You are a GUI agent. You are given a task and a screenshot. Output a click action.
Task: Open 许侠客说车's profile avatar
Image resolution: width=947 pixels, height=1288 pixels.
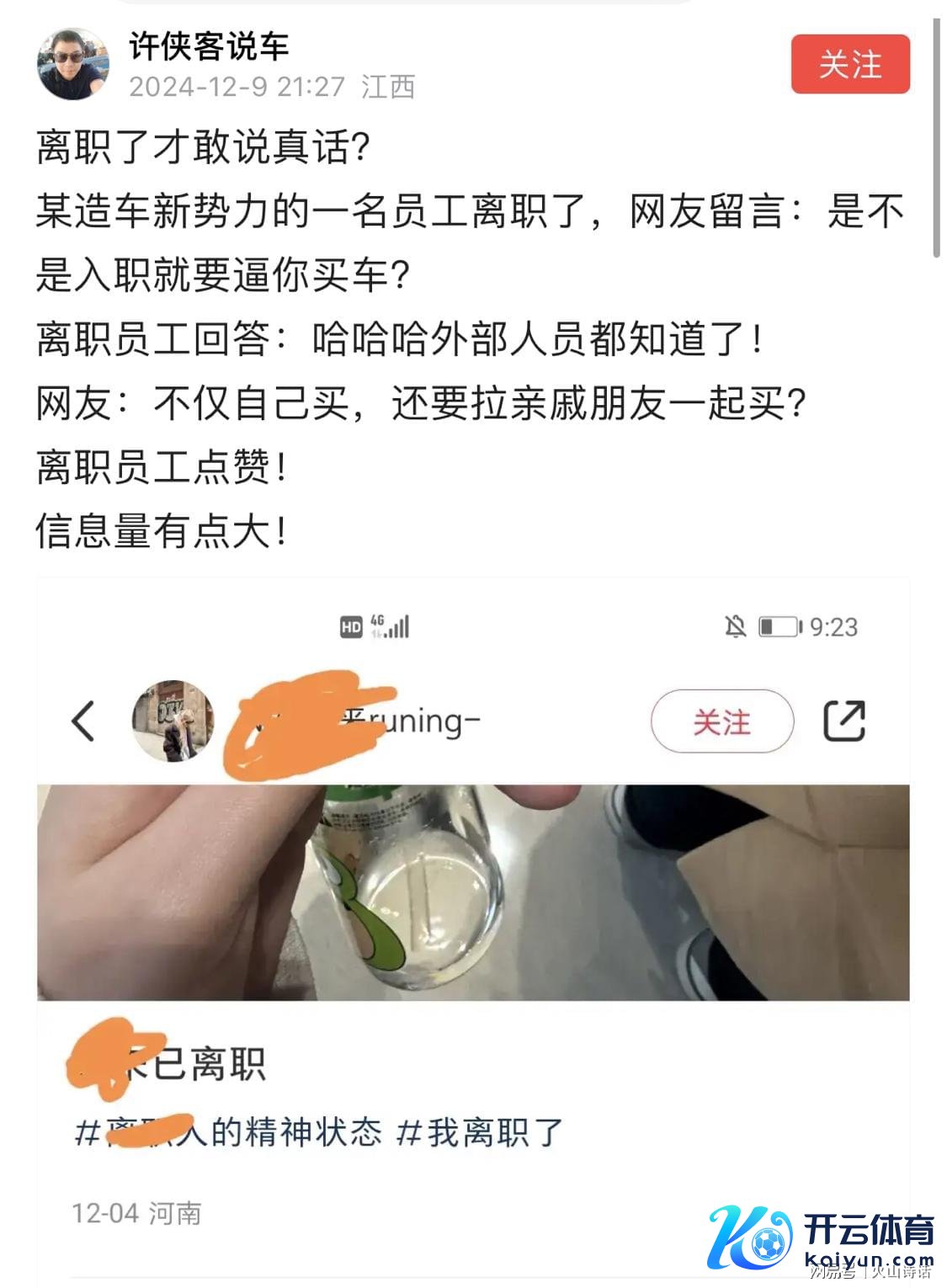[x=73, y=64]
